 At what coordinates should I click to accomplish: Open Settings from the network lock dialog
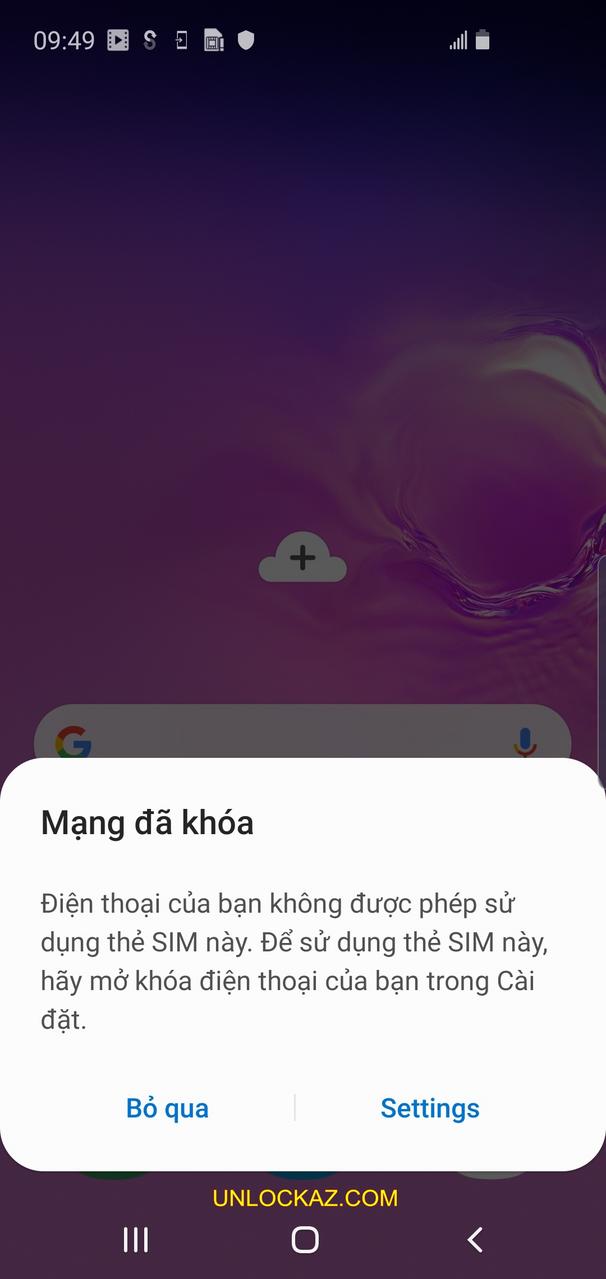pos(430,1108)
